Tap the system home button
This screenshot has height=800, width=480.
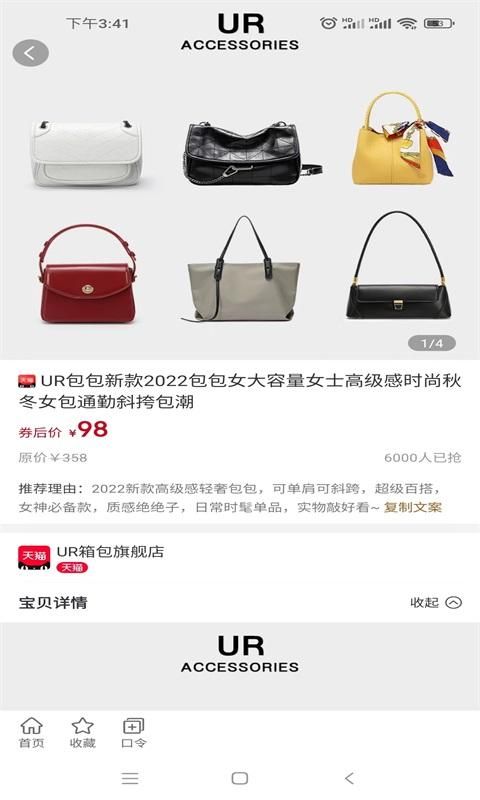tap(240, 778)
